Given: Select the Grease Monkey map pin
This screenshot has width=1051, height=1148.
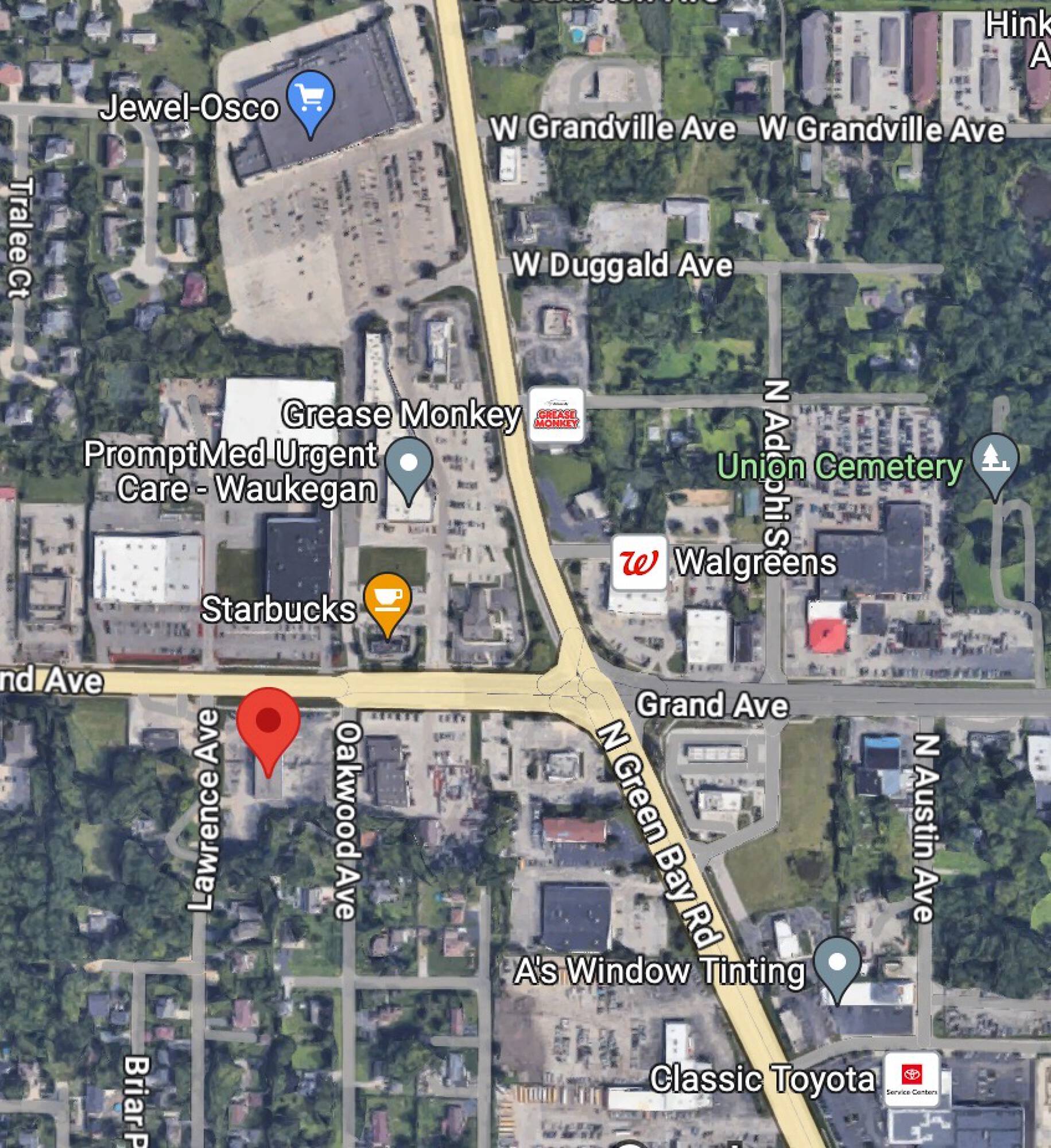Looking at the screenshot, I should (556, 416).
